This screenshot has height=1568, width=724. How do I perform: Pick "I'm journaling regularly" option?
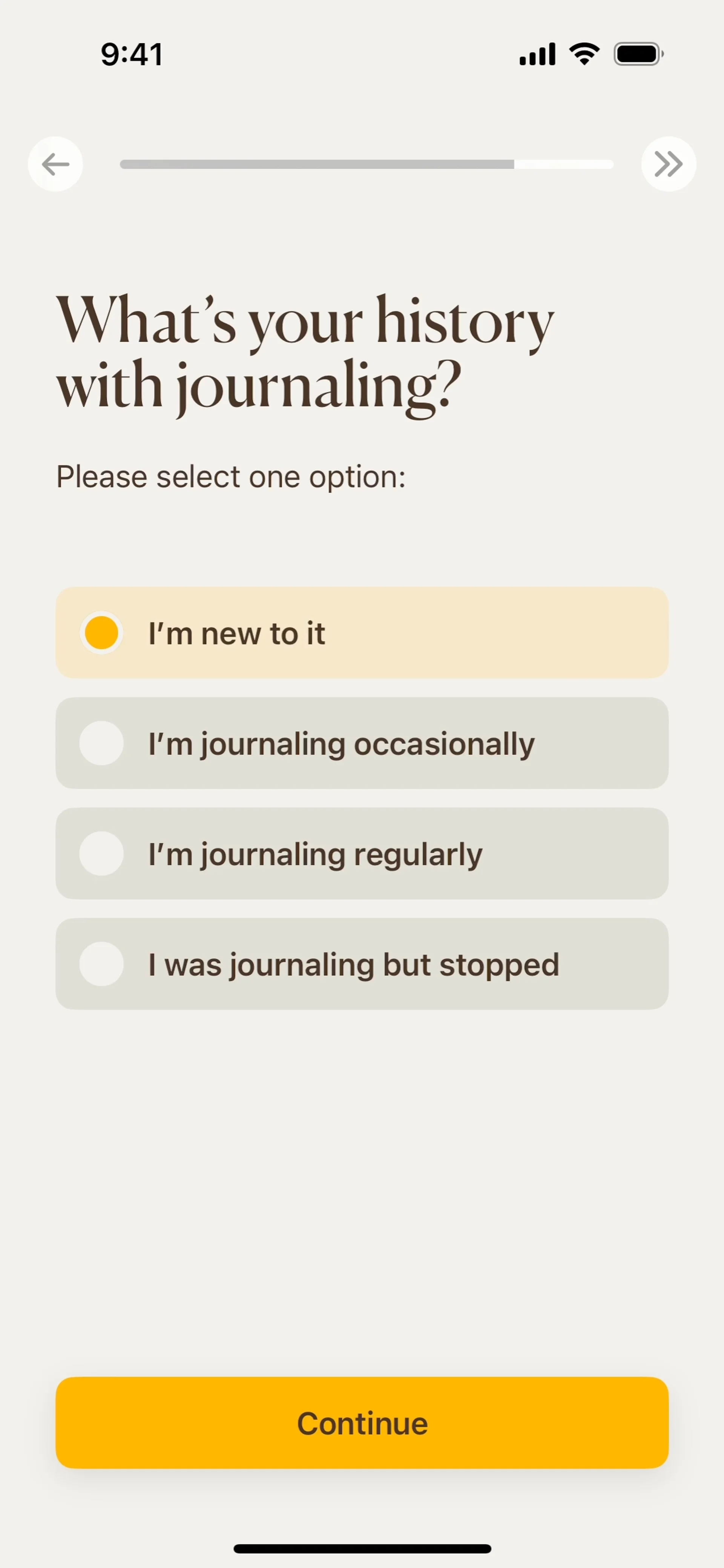pos(362,854)
